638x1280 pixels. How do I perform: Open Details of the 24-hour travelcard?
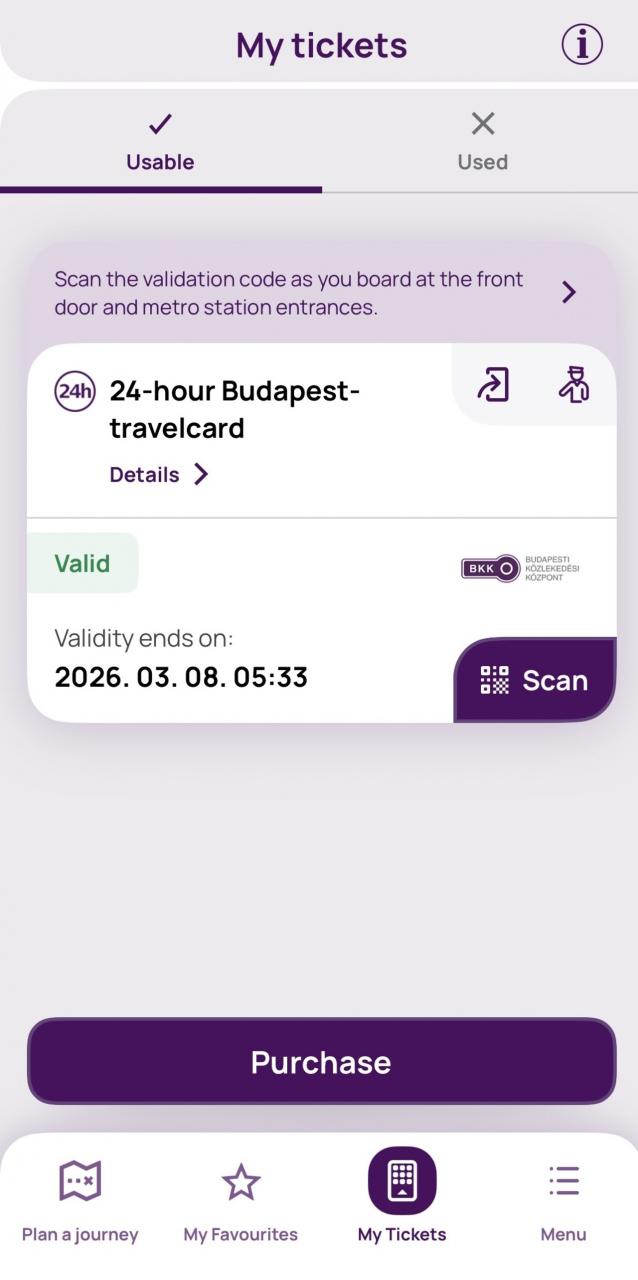pos(159,474)
